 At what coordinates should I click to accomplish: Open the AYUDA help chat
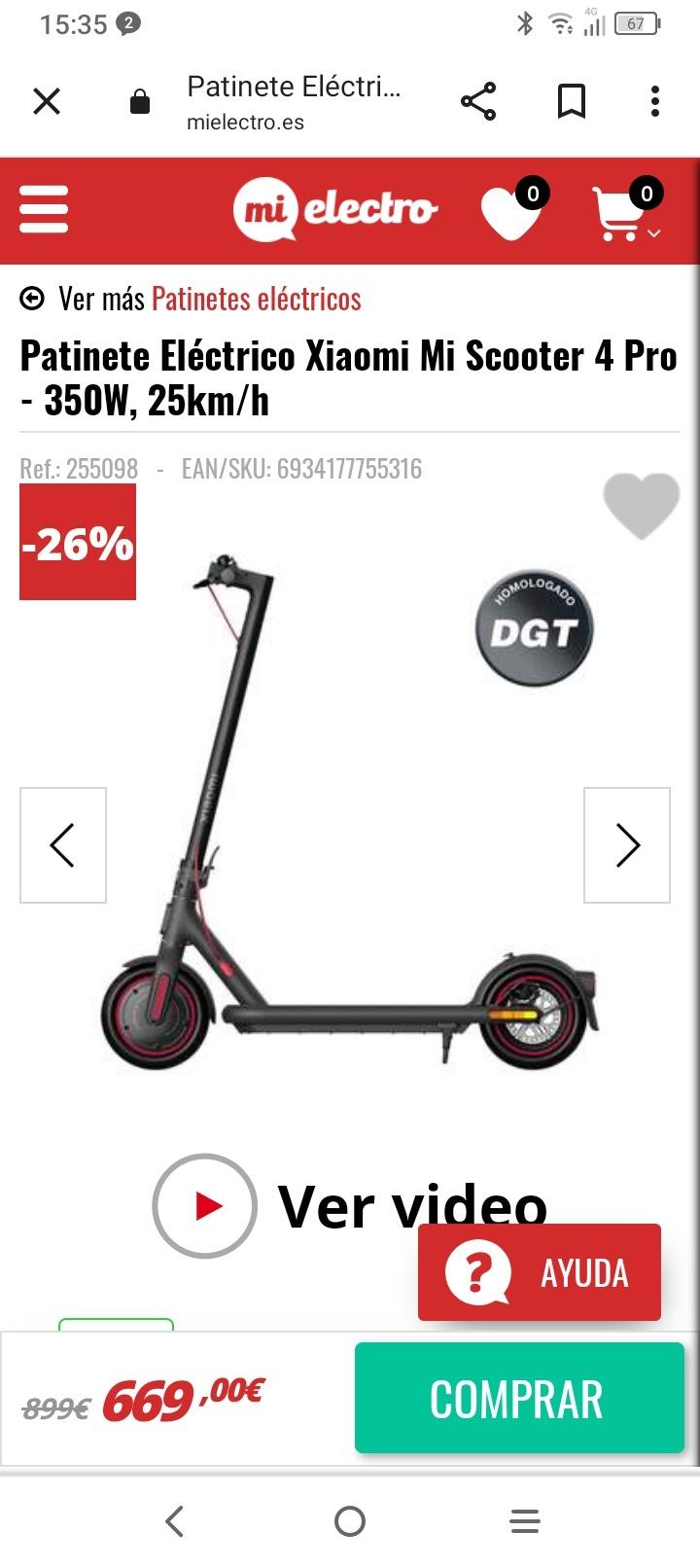pos(540,1272)
